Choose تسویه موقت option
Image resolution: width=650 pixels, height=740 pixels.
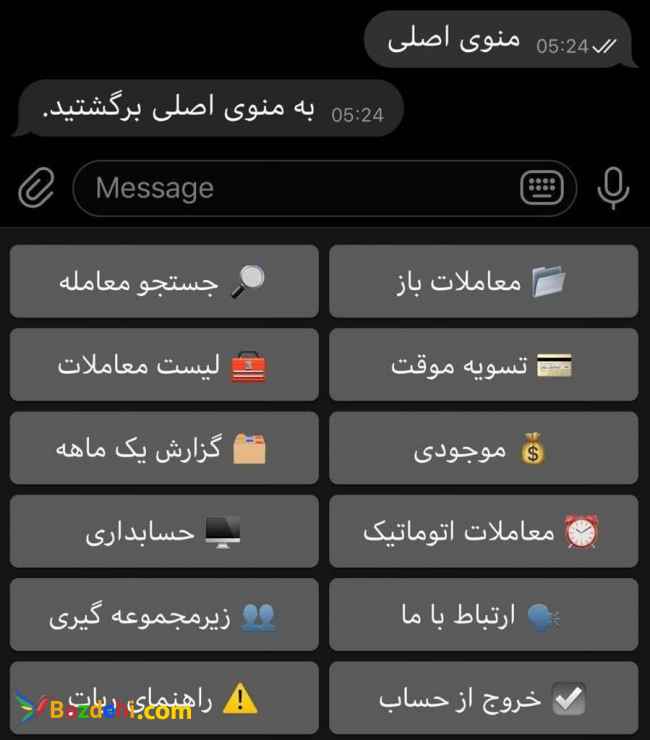click(x=483, y=365)
